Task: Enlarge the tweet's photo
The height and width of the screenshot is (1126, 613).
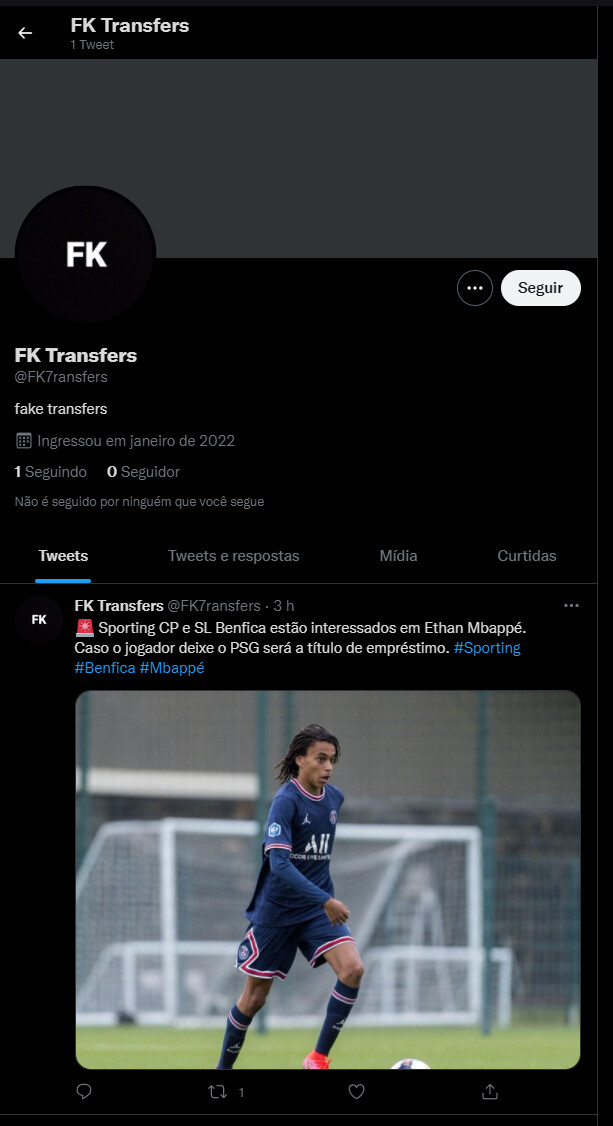Action: 327,880
